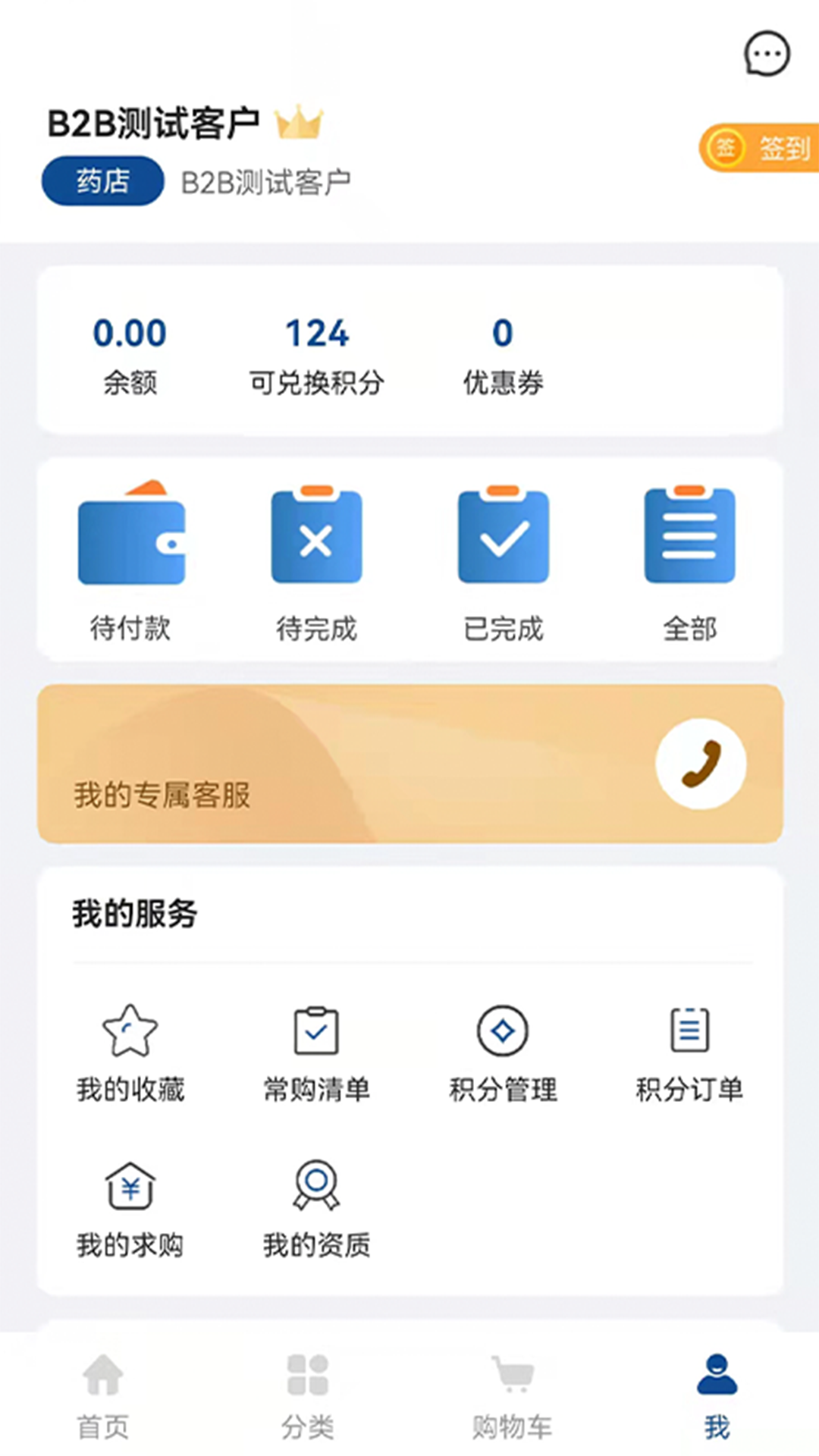This screenshot has height=1456, width=819.
Task: Open pending orders via 待完成 icon
Action: pyautogui.click(x=316, y=538)
